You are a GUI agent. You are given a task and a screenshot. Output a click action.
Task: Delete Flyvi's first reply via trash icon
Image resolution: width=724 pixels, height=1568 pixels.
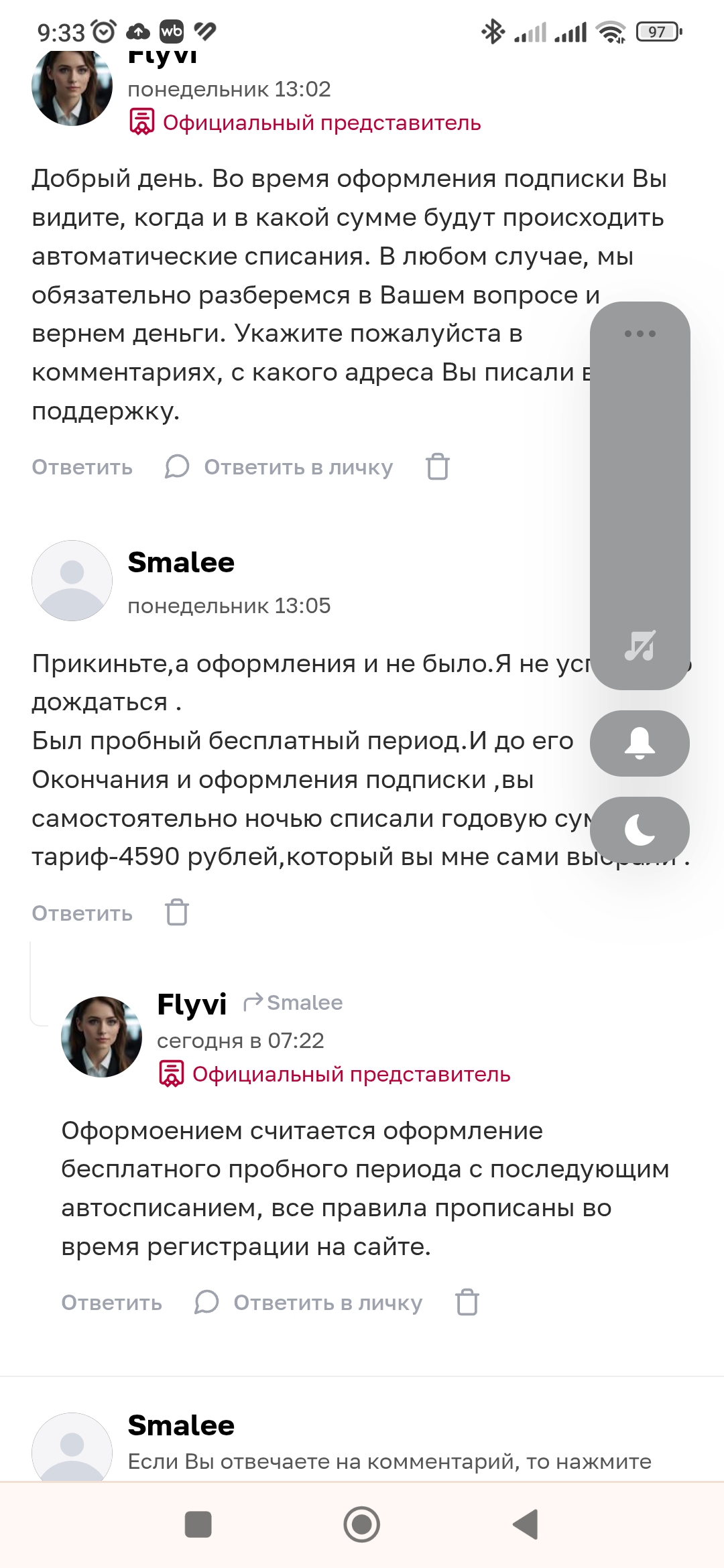[x=438, y=467]
